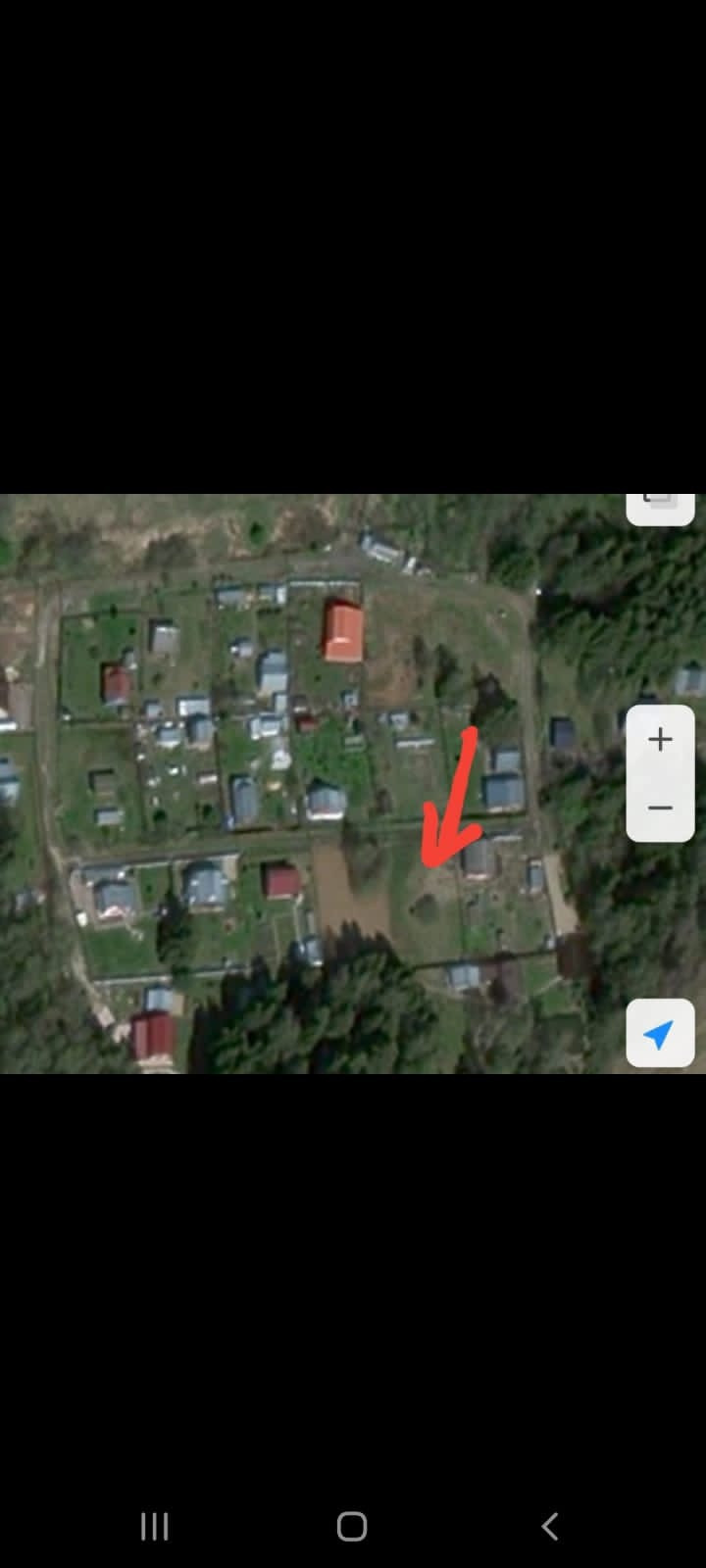Open the recent apps overview
706x1568 pixels.
pos(155,1526)
